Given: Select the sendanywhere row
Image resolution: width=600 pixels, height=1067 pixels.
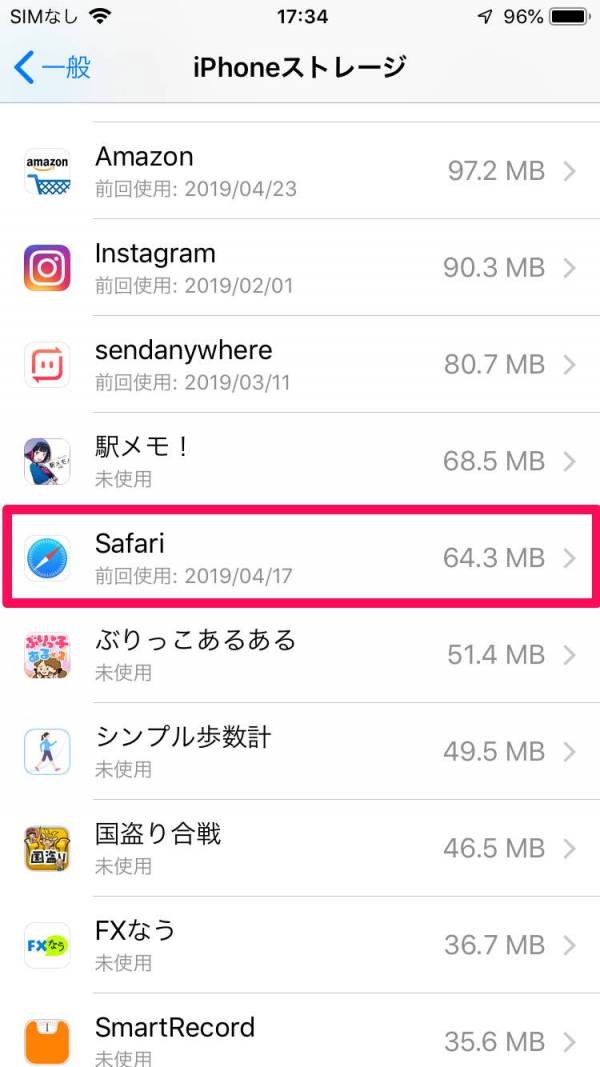Looking at the screenshot, I should (300, 365).
